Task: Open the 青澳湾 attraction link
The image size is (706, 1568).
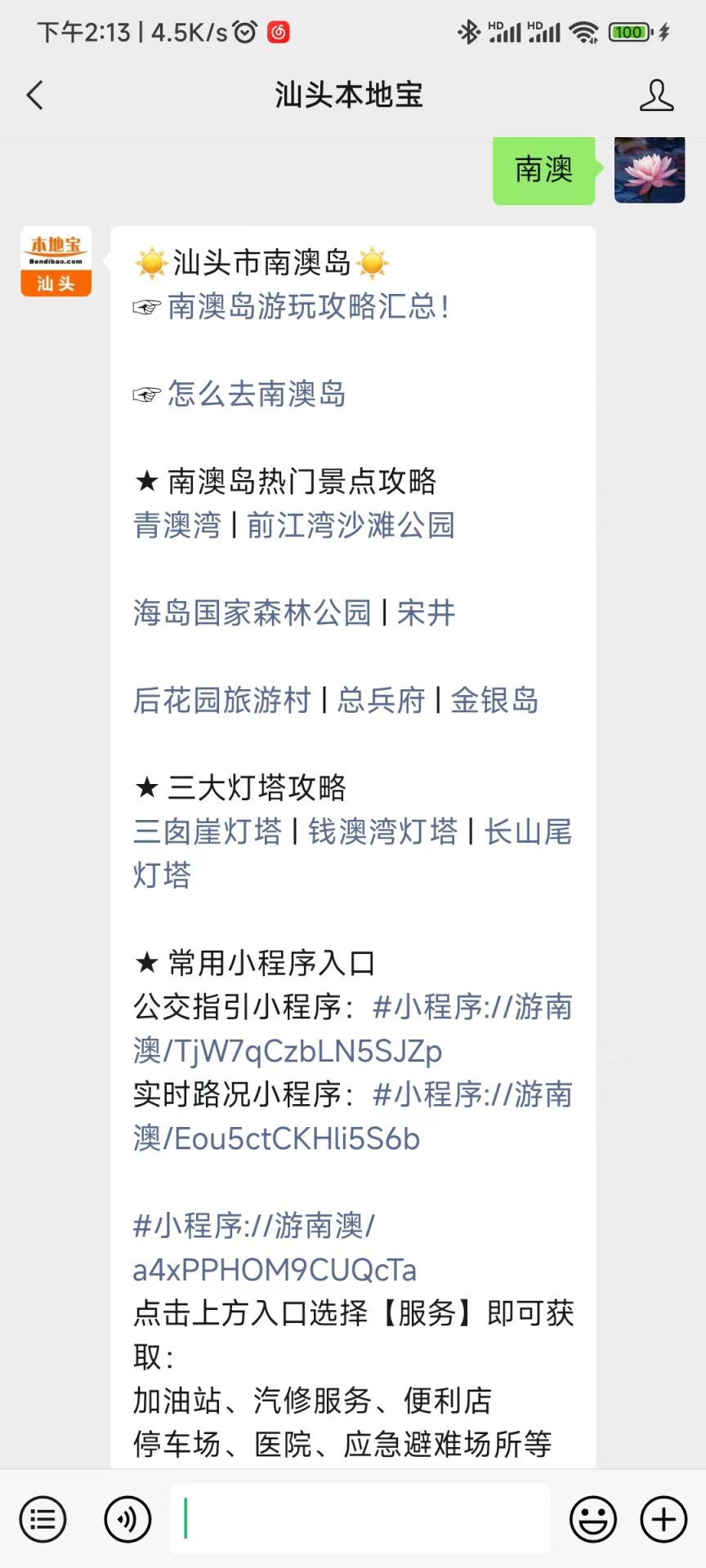Action: pyautogui.click(x=177, y=525)
